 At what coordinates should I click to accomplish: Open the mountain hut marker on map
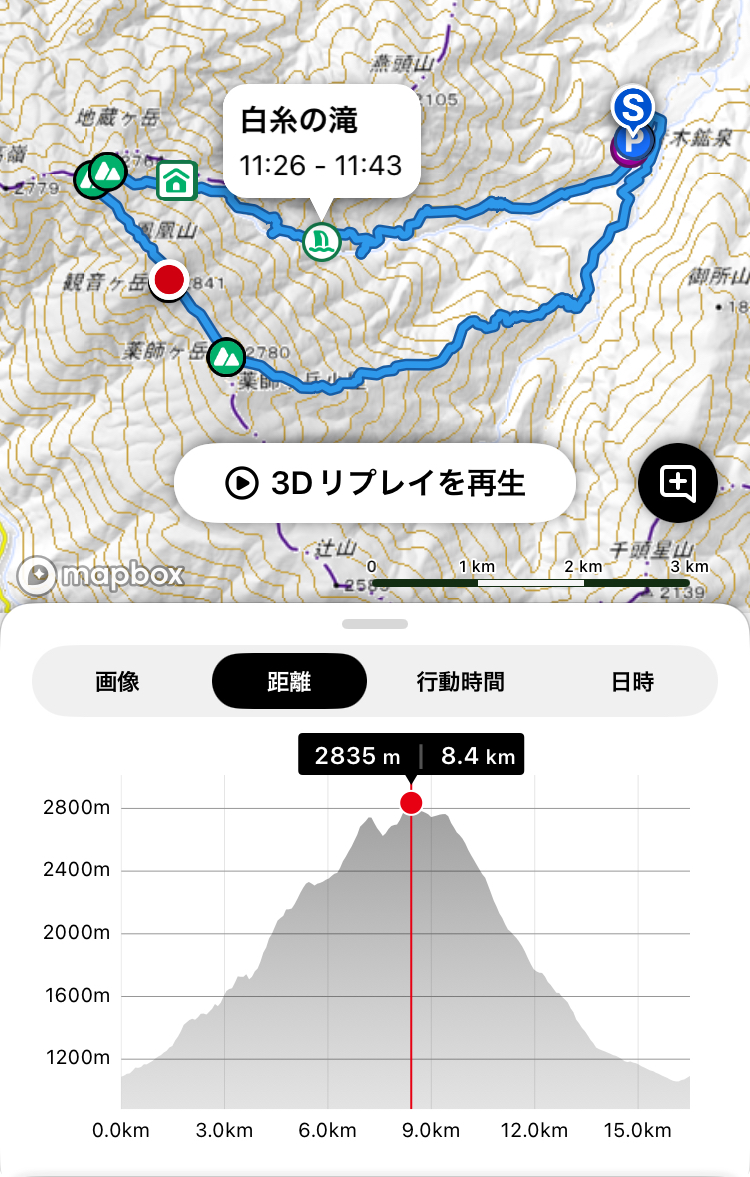177,180
